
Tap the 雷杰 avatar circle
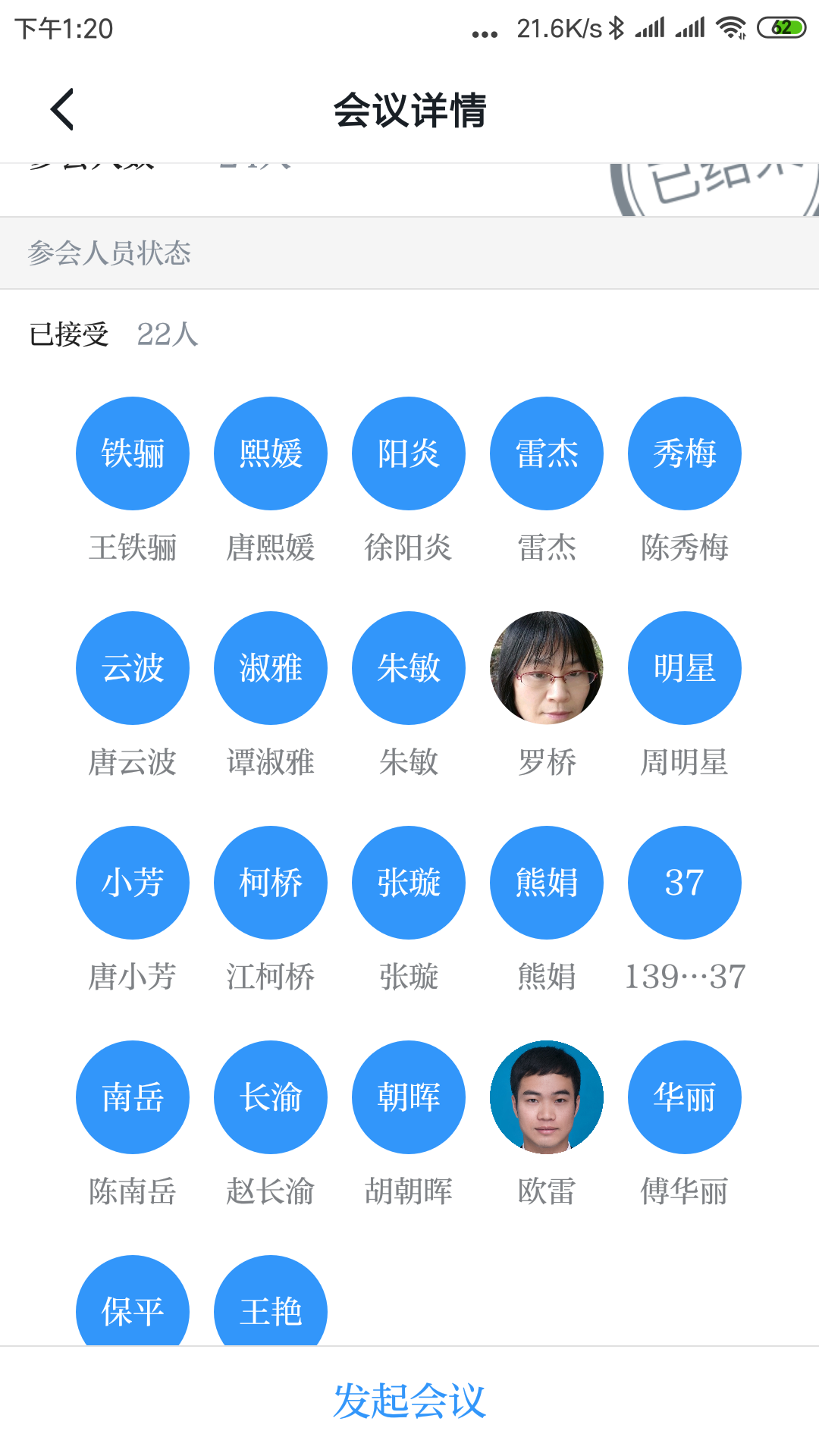546,453
